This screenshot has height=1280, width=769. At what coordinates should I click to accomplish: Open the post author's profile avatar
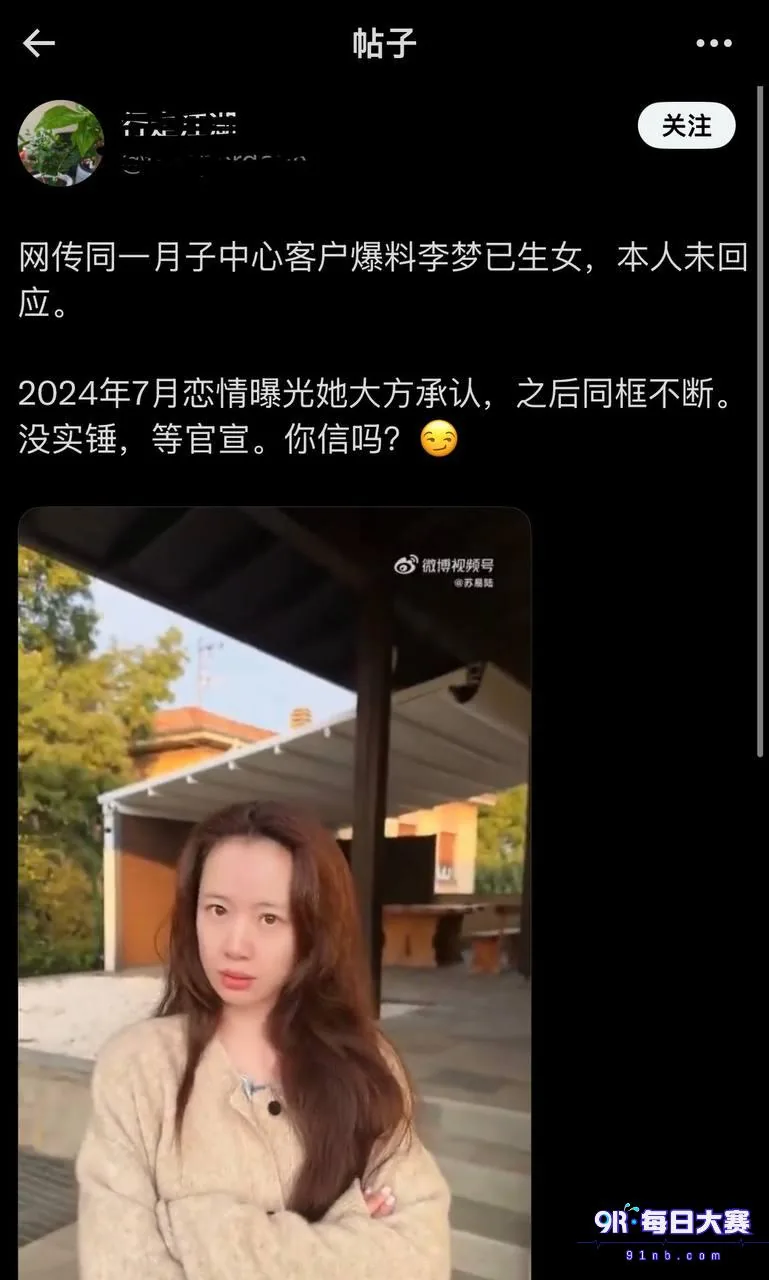point(61,143)
